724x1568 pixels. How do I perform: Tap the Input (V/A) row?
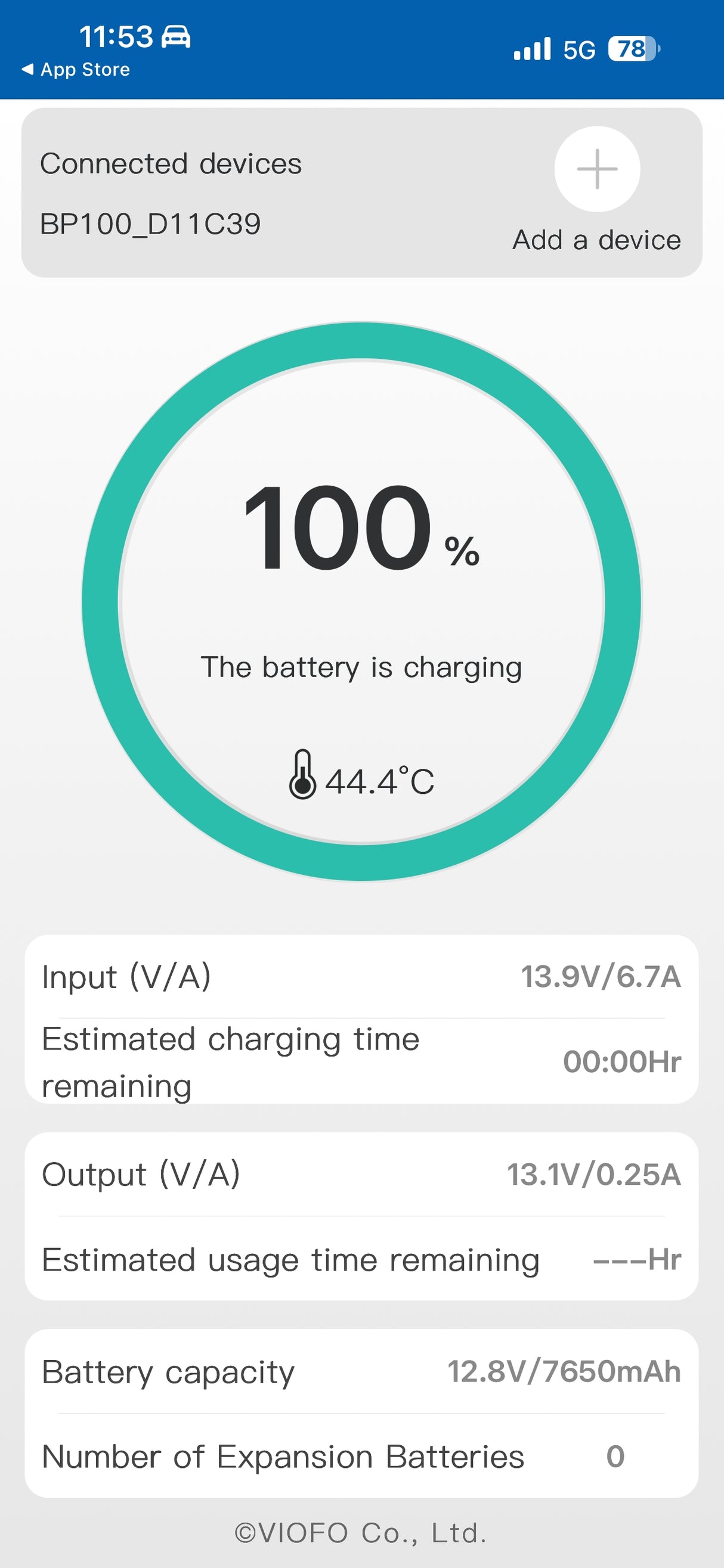coord(361,976)
